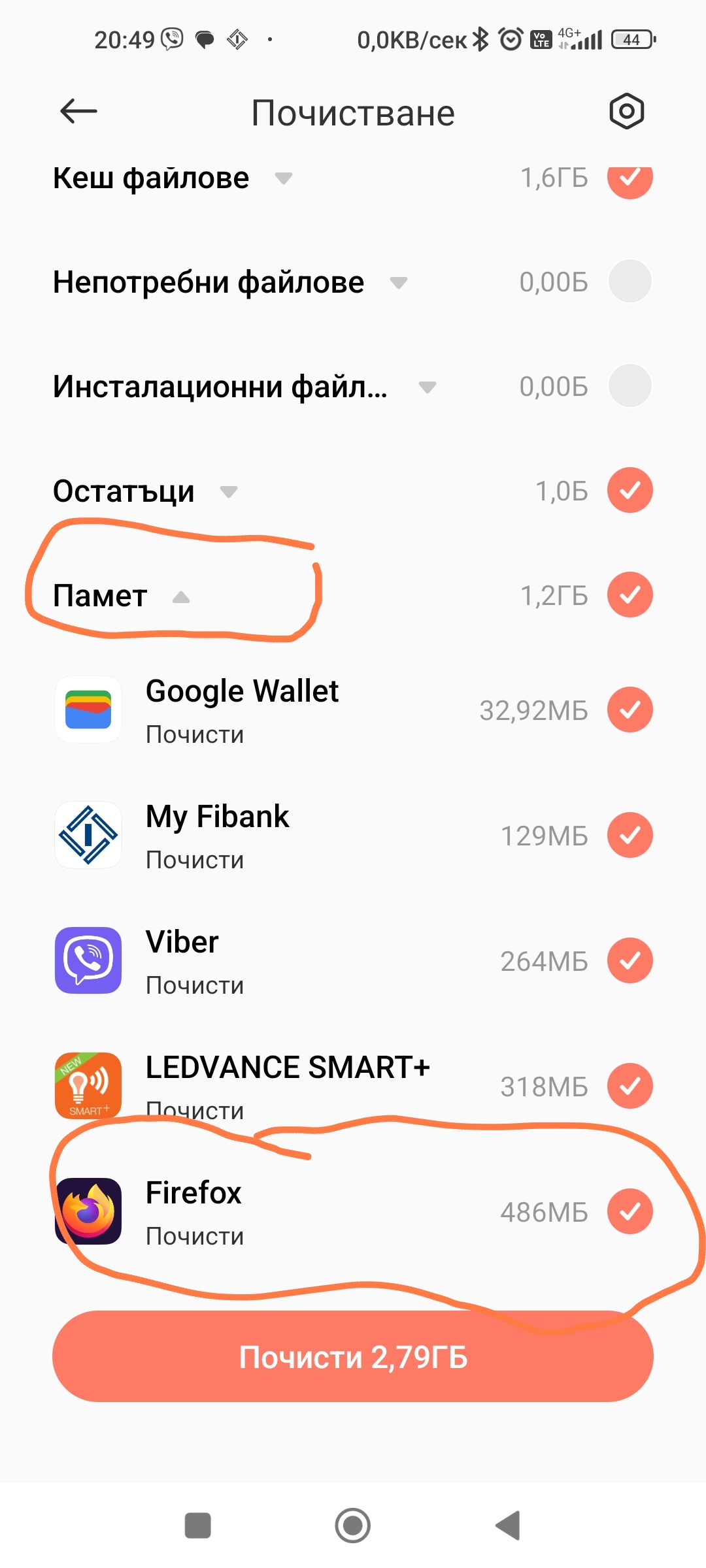Tap Почисти under Viber
The width and height of the screenshot is (706, 1568).
click(194, 985)
